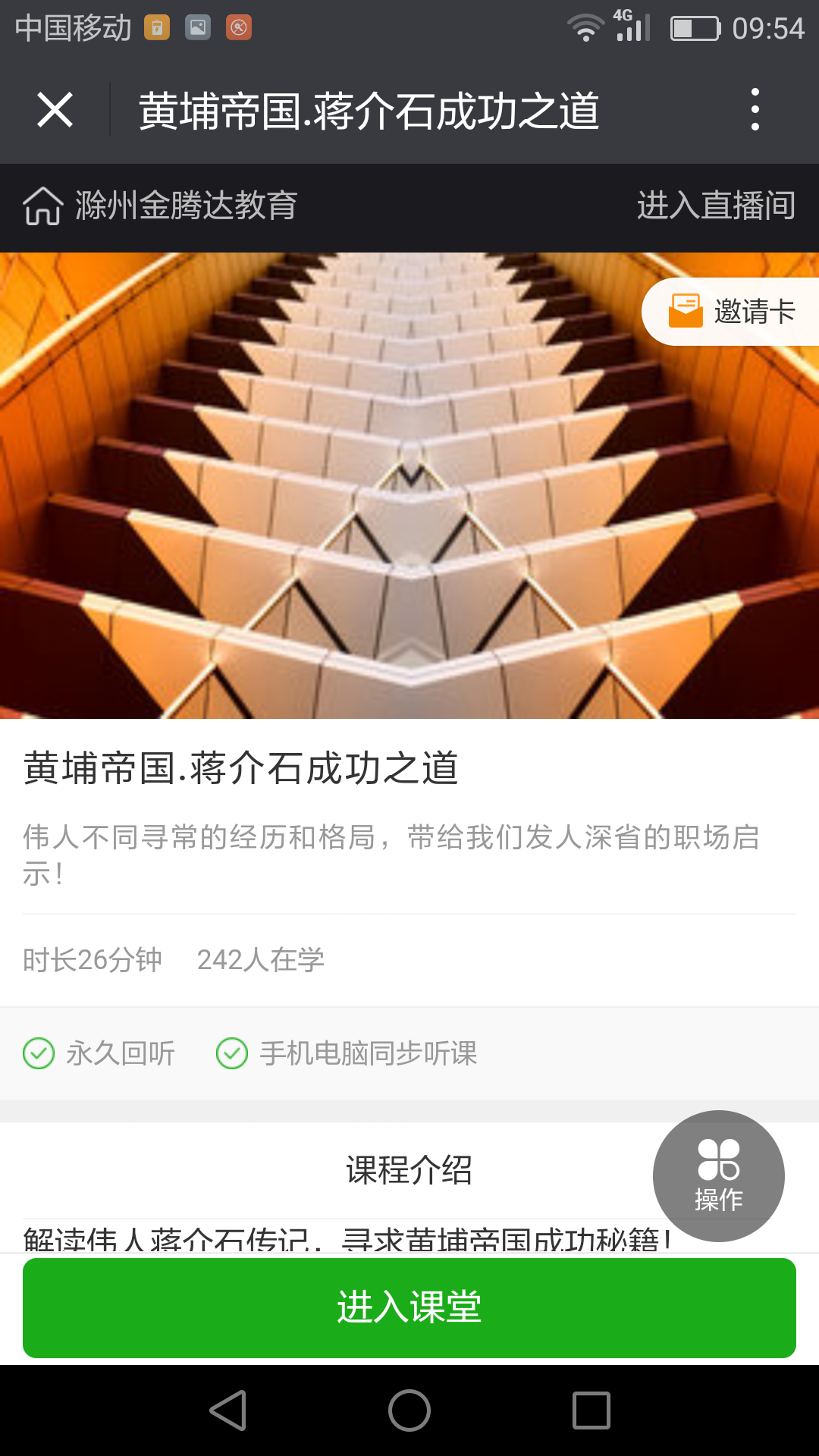Go to 滁州金腾达教育 home page
The width and height of the screenshot is (819, 1456).
pyautogui.click(x=160, y=206)
